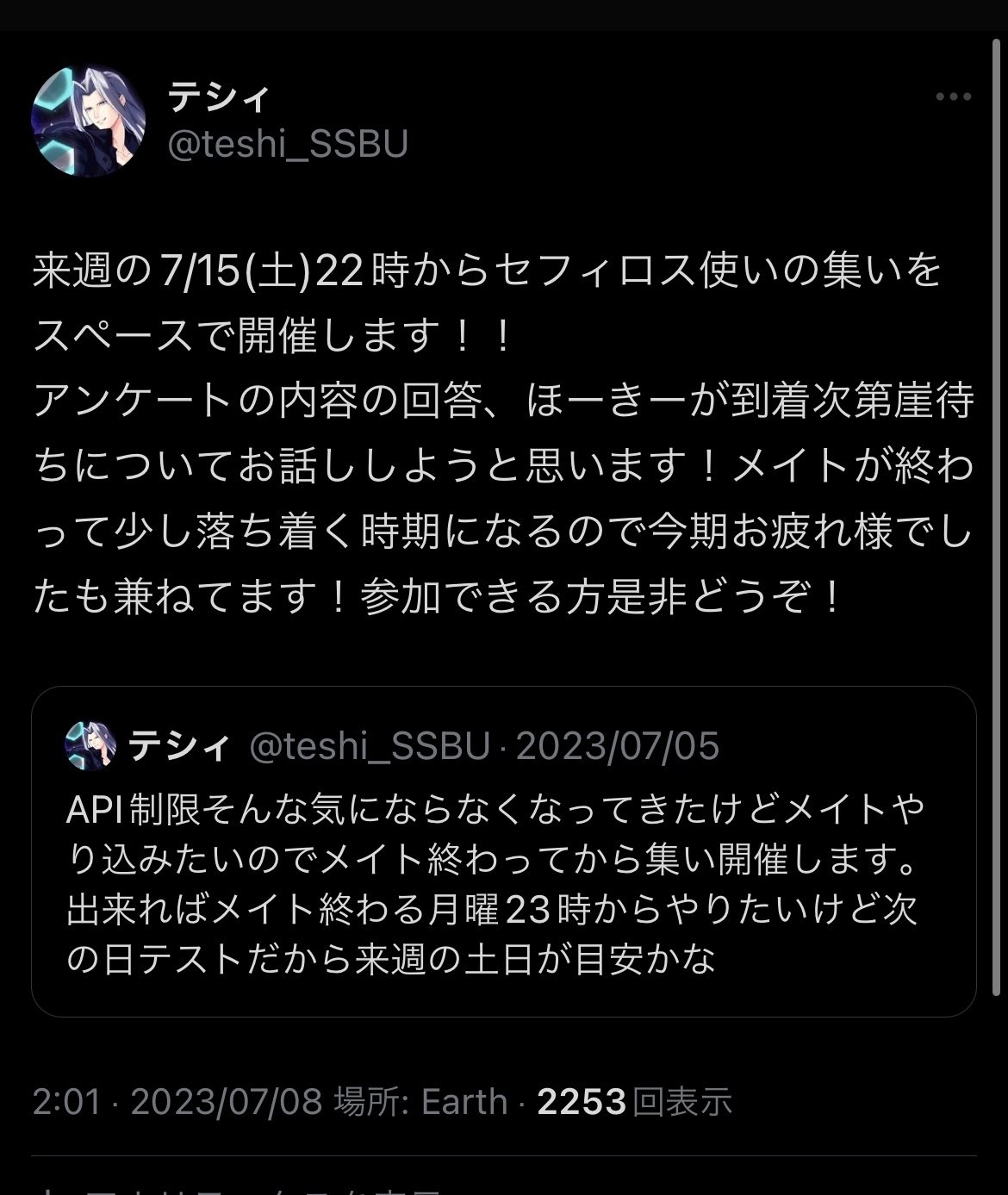The image size is (1008, 1195).
Task: View the 2253回表示 view count details
Action: (x=635, y=1099)
